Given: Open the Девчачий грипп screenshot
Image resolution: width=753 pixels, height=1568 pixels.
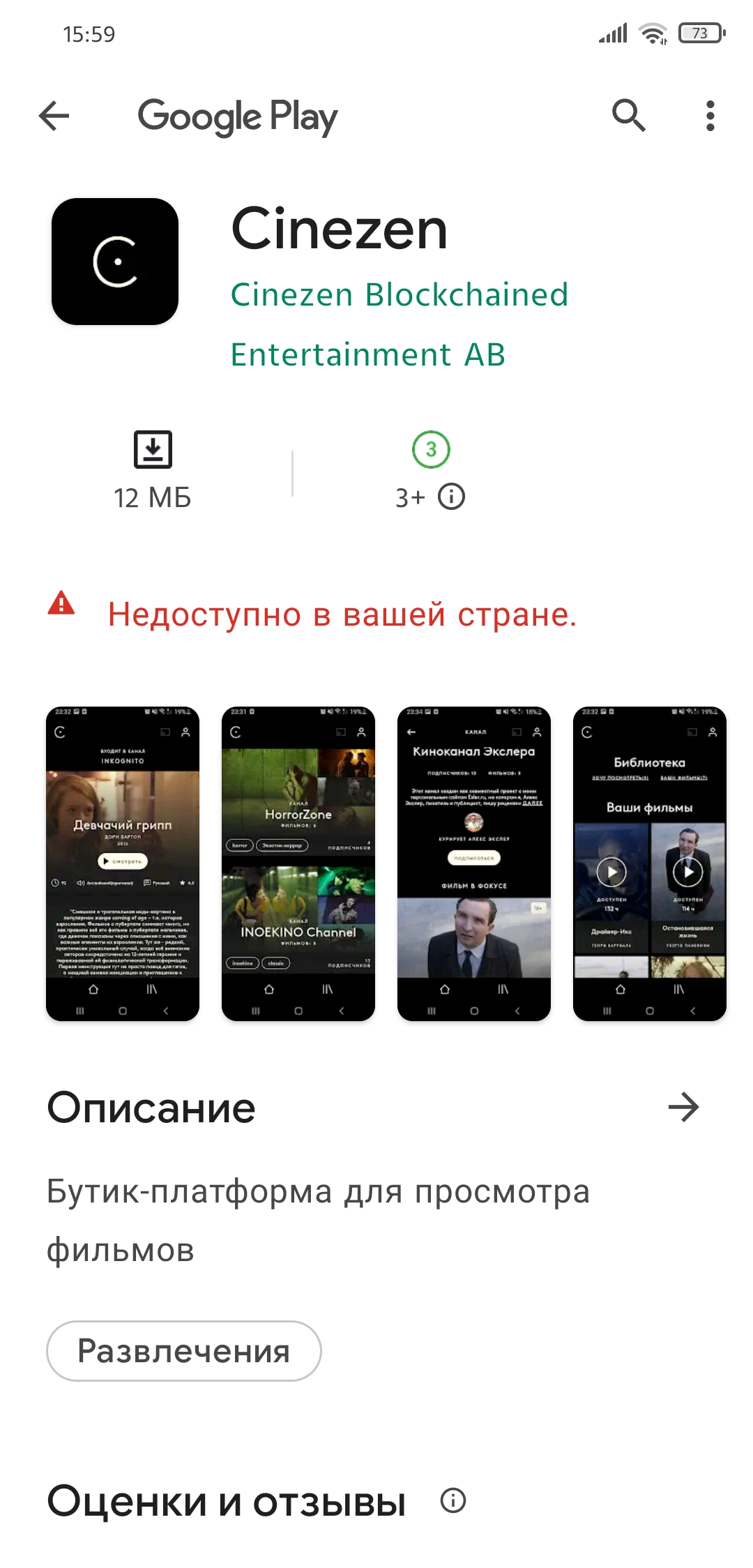Looking at the screenshot, I should pos(123,864).
